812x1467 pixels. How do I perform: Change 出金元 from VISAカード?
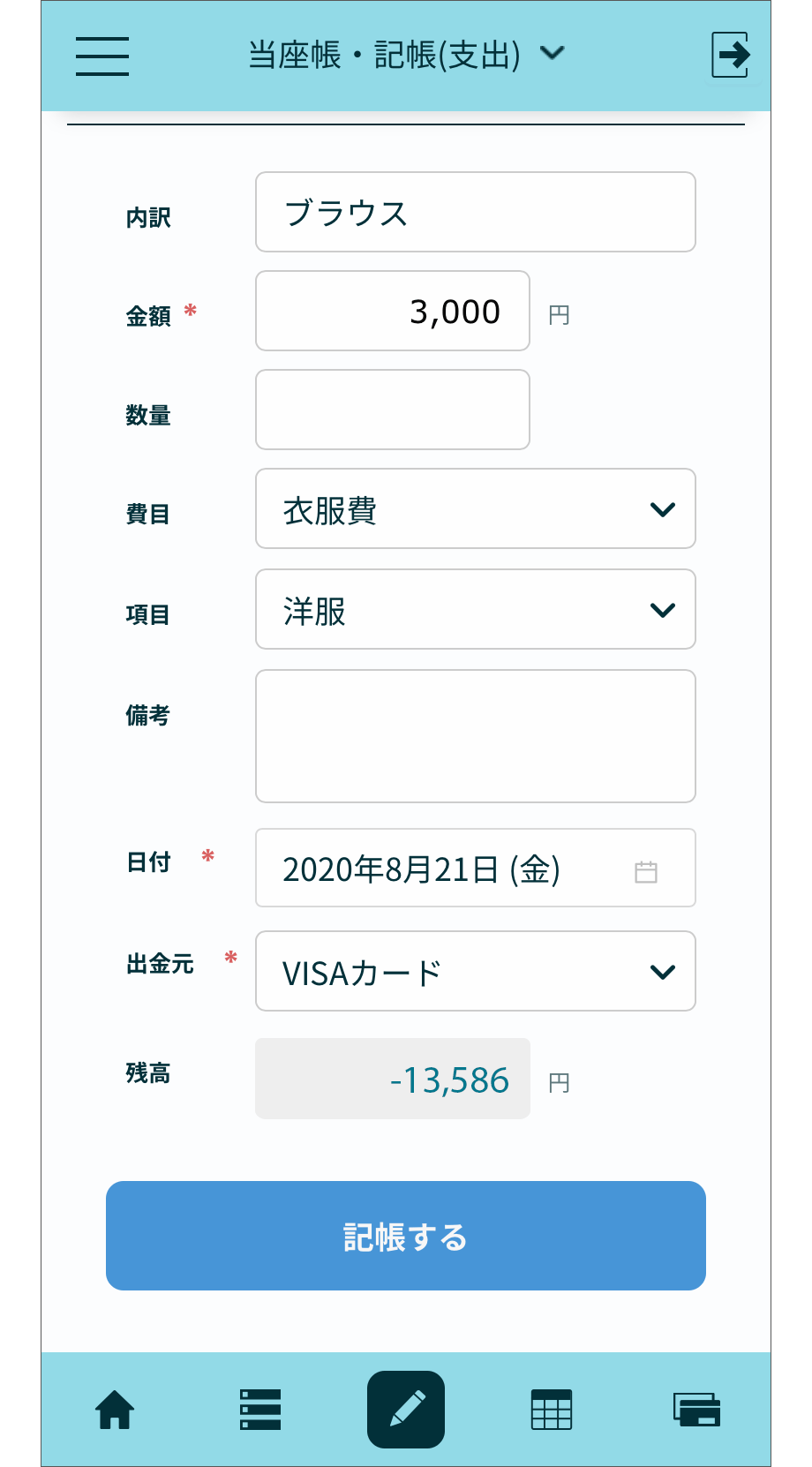[x=476, y=971]
